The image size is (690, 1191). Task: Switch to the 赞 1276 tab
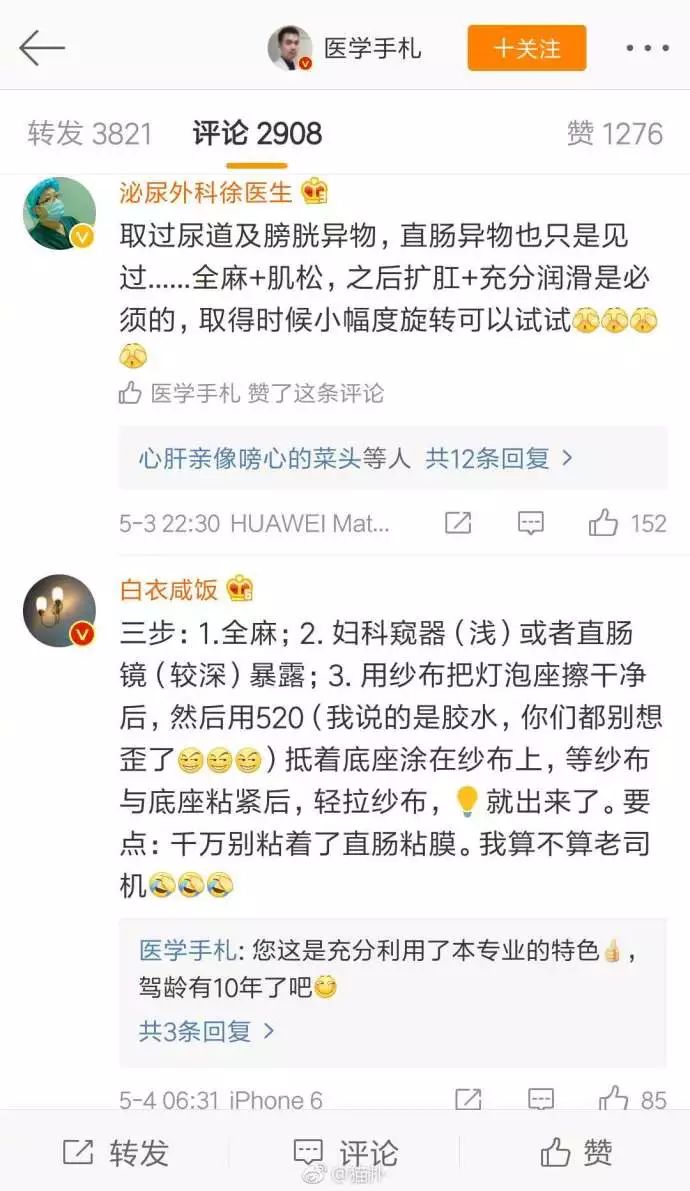pyautogui.click(x=614, y=134)
